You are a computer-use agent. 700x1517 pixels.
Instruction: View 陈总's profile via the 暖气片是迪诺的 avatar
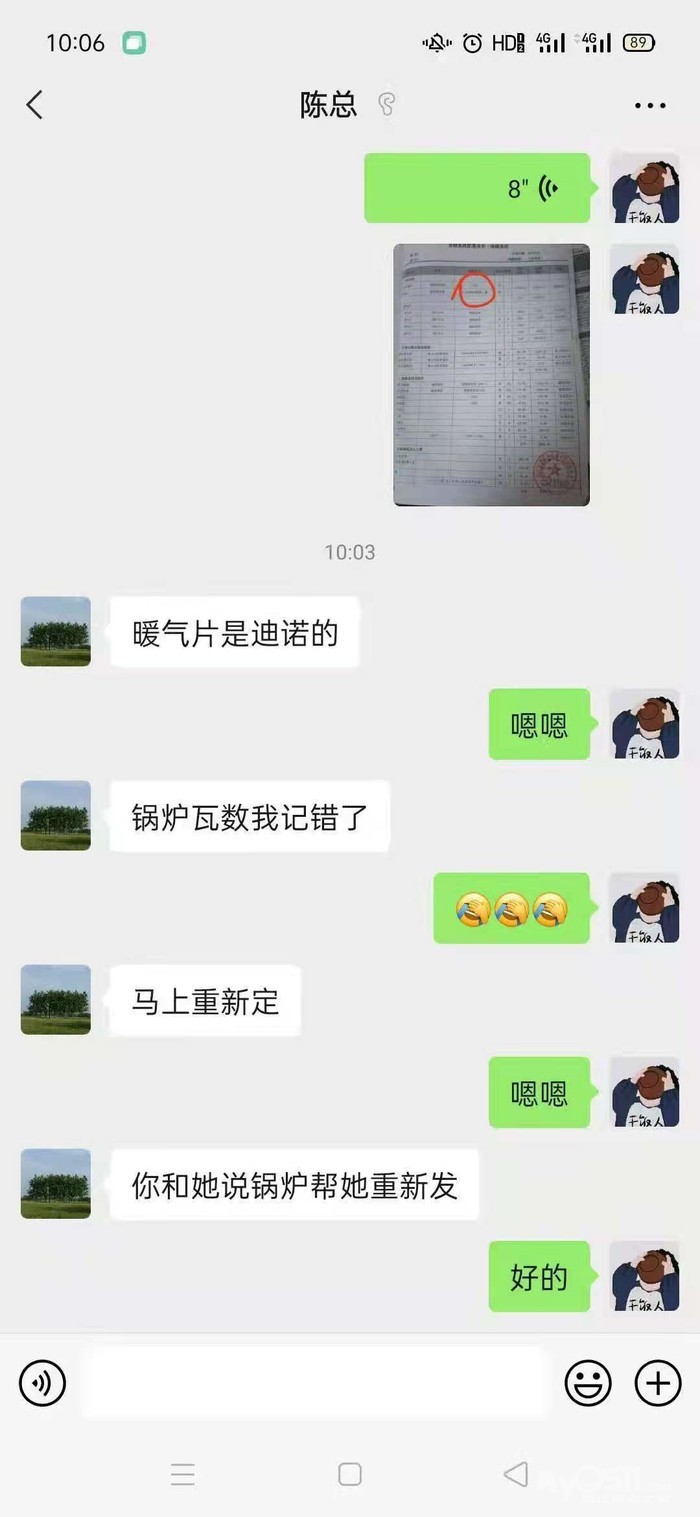[56, 632]
